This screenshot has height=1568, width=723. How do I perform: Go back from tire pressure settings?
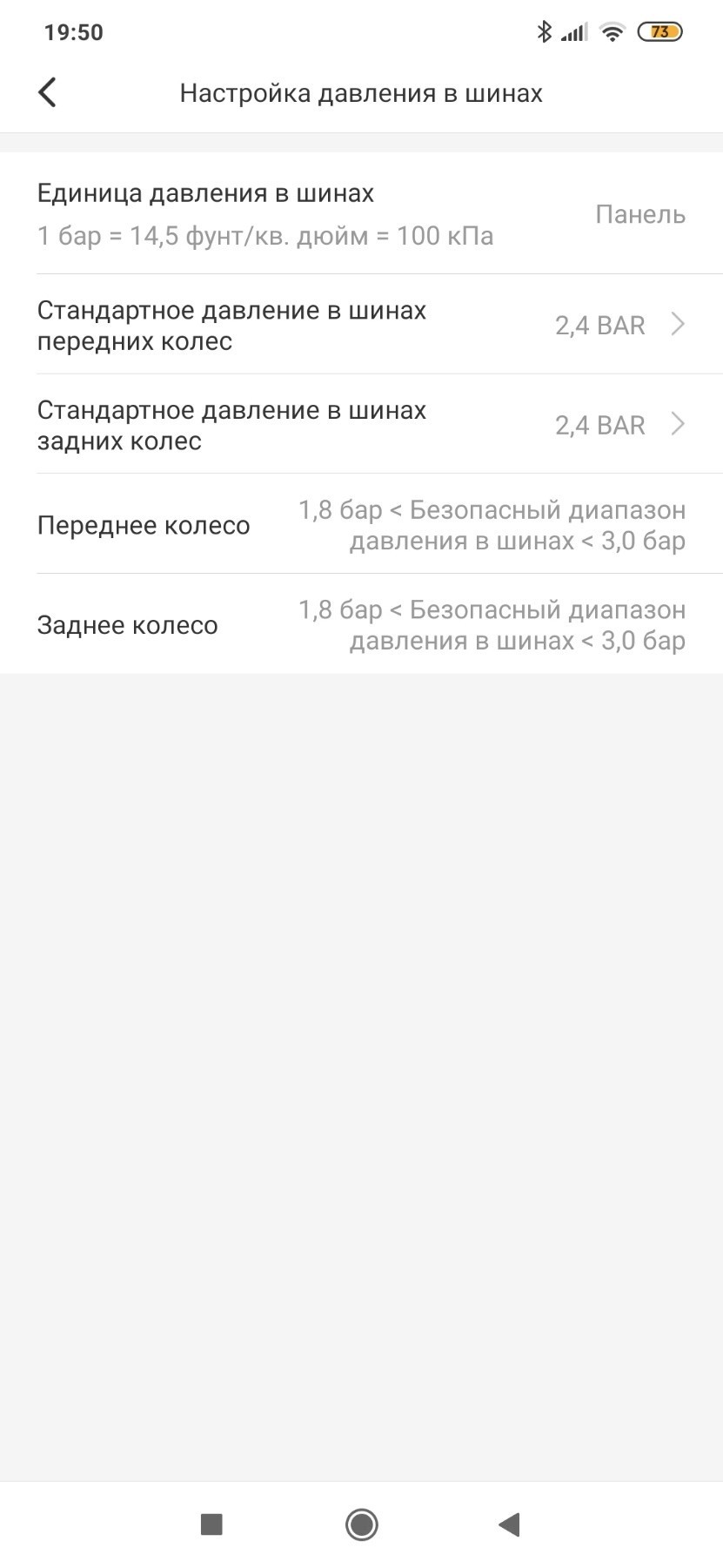[48, 92]
